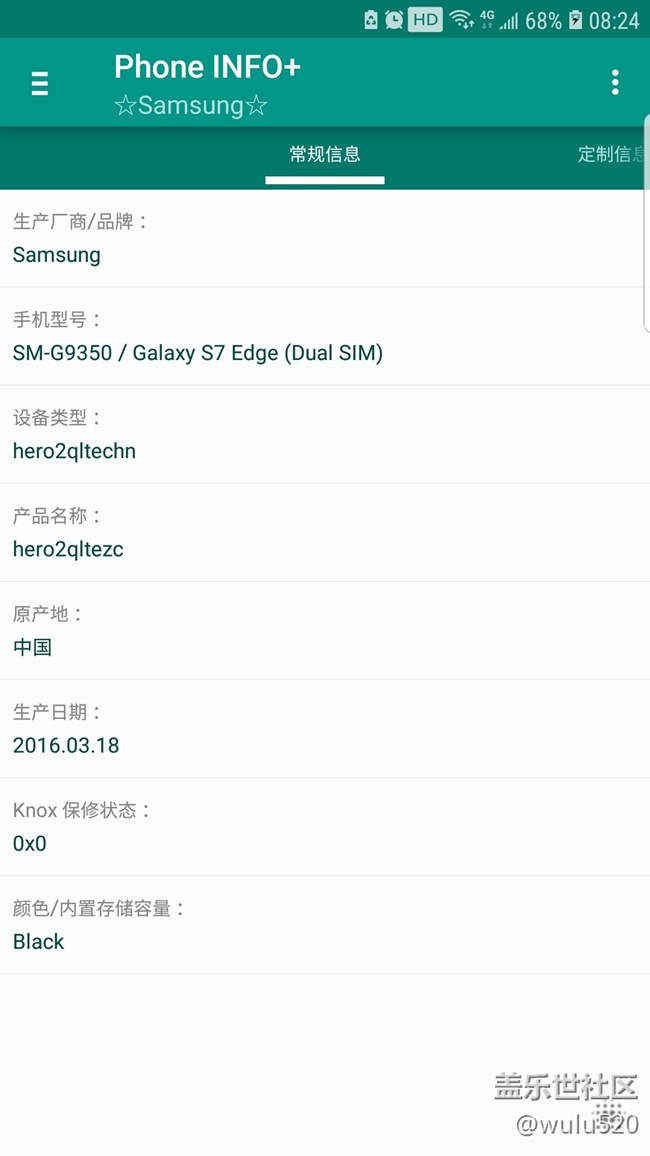Open the three-dot overflow menu
The image size is (650, 1156).
tap(615, 83)
